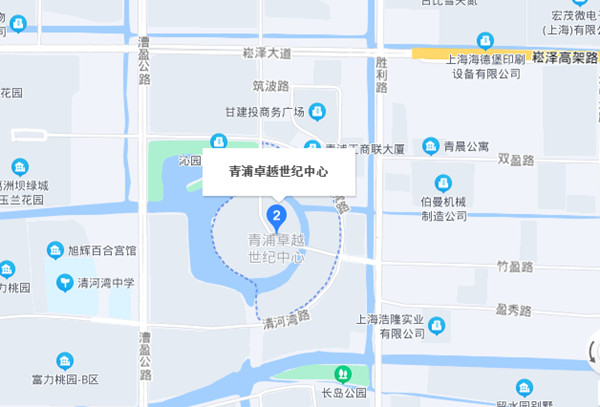Image resolution: width=600 pixels, height=407 pixels.
Task: Tap the 青晨公寓 map marker
Action: pyautogui.click(x=431, y=147)
